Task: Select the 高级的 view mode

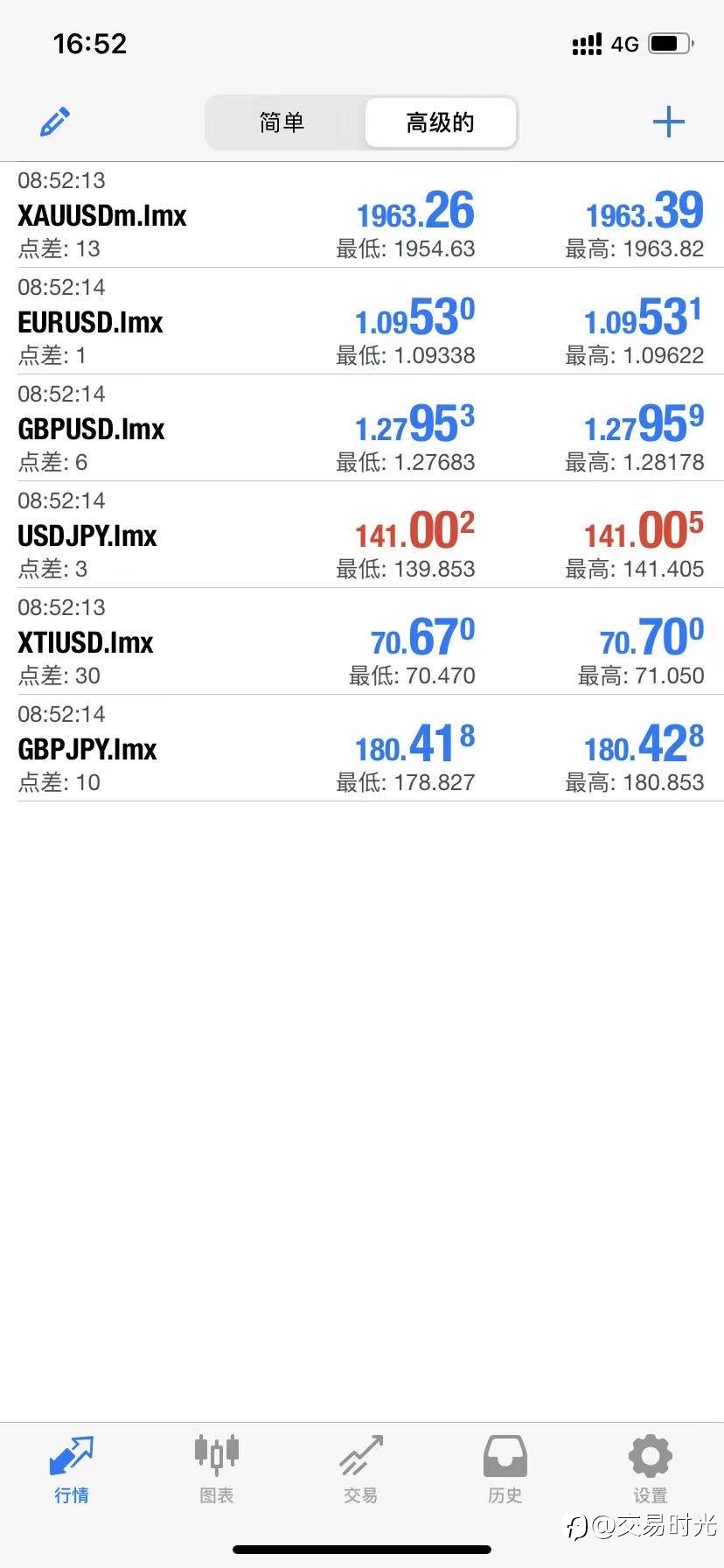Action: click(x=440, y=122)
